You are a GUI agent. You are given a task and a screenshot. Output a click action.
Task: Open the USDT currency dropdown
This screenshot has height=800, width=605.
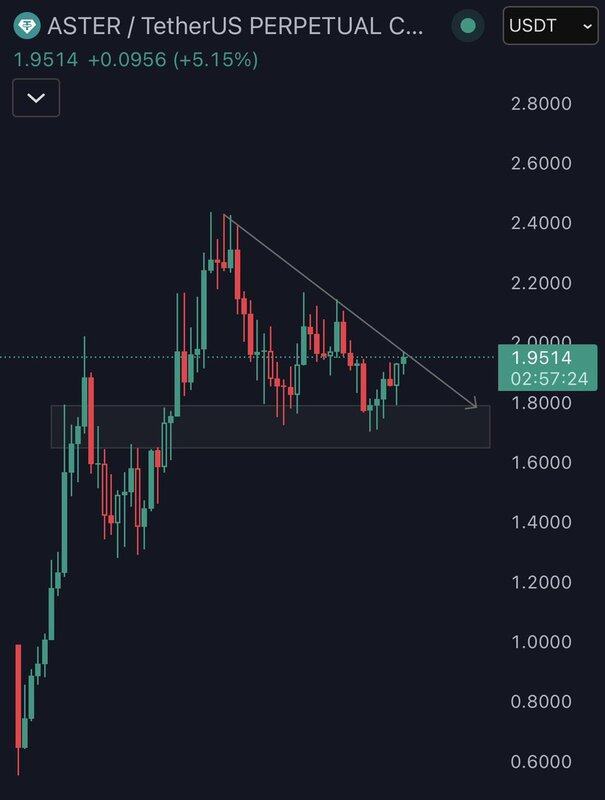pyautogui.click(x=551, y=26)
